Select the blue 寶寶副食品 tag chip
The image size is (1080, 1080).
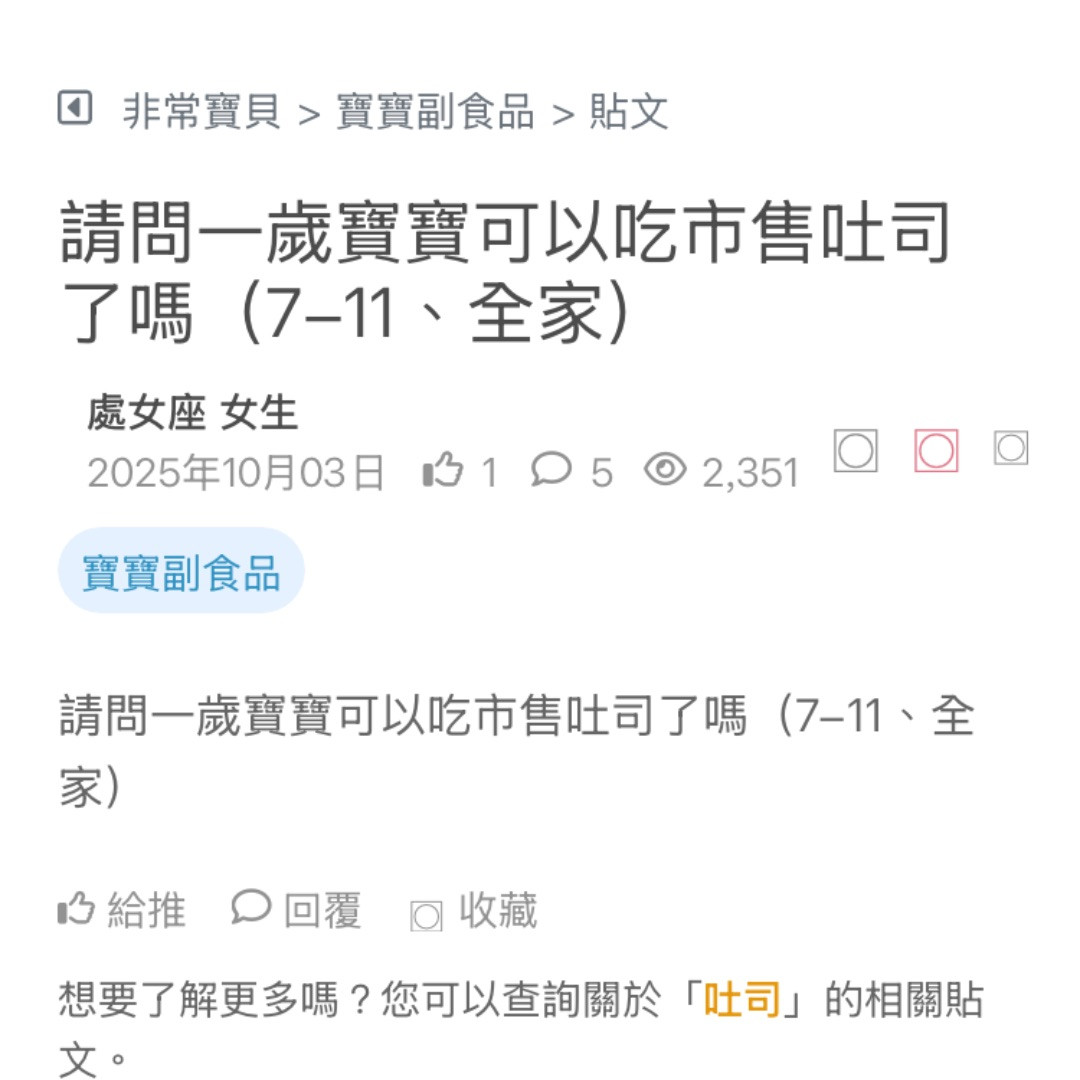181,573
